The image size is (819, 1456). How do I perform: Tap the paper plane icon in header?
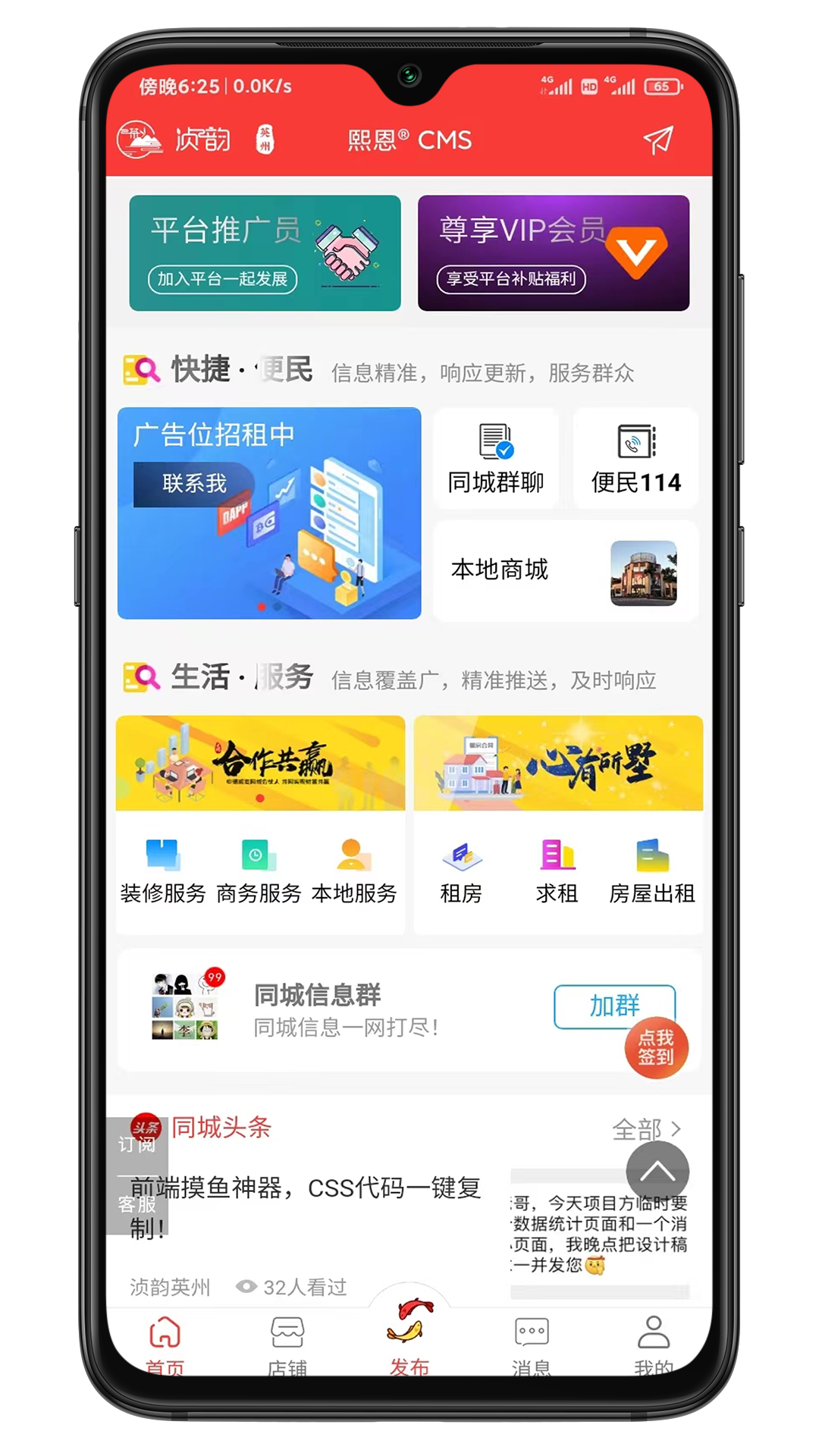pyautogui.click(x=657, y=140)
